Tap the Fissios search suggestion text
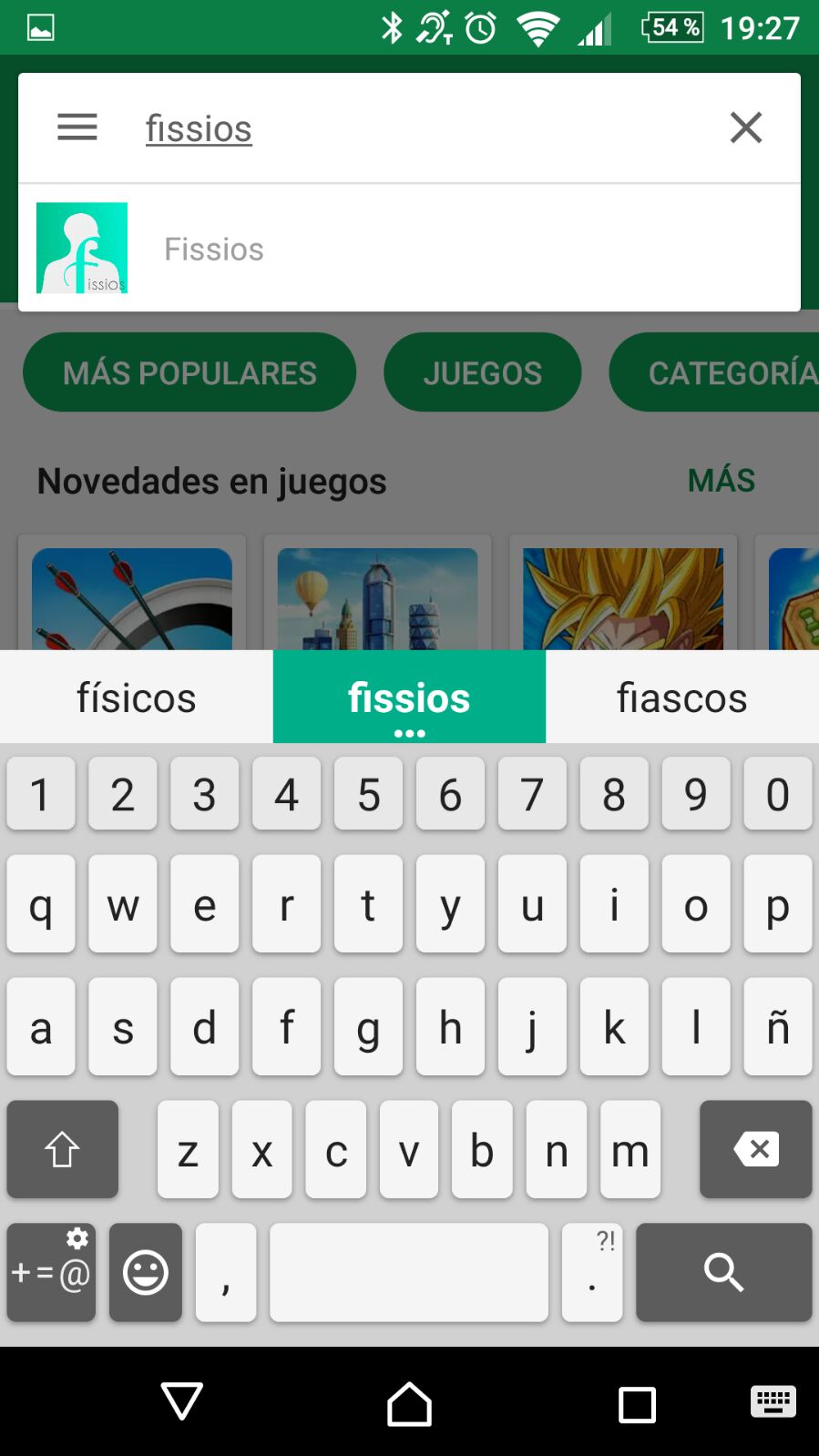Viewport: 819px width, 1456px height. pyautogui.click(x=214, y=249)
